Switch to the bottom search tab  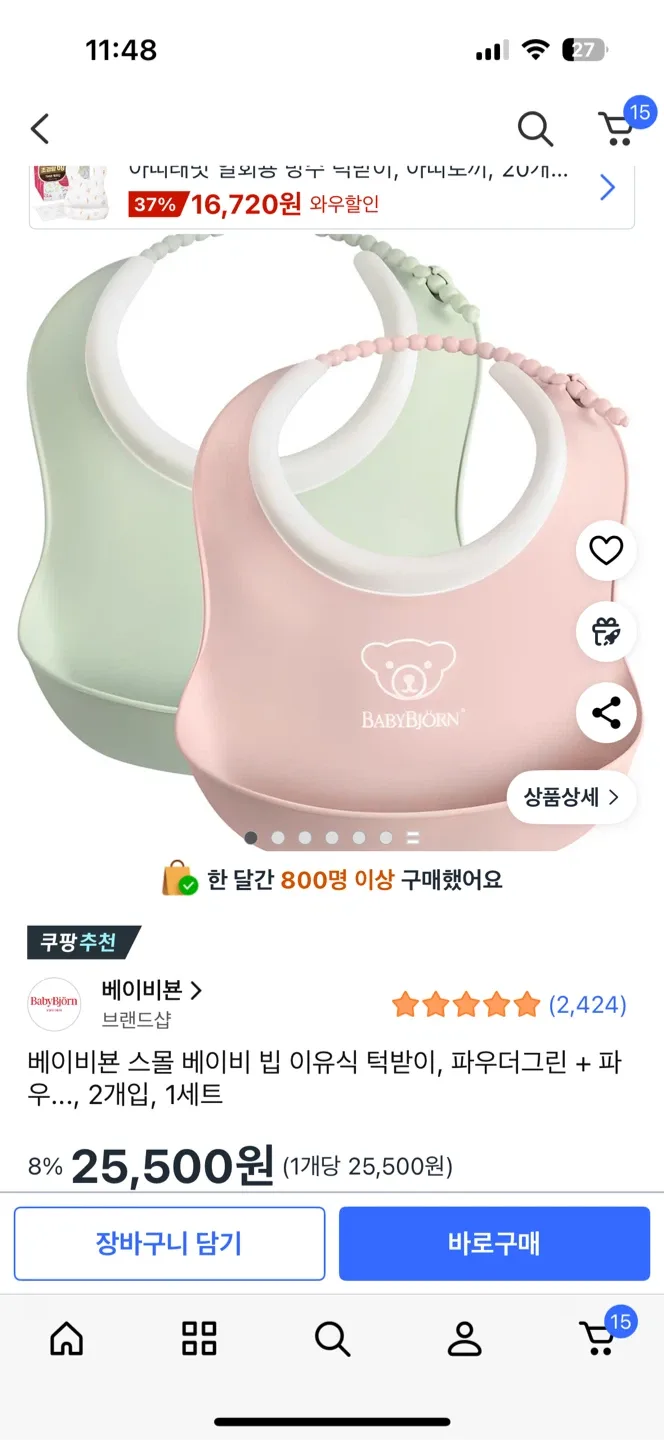coord(332,1338)
